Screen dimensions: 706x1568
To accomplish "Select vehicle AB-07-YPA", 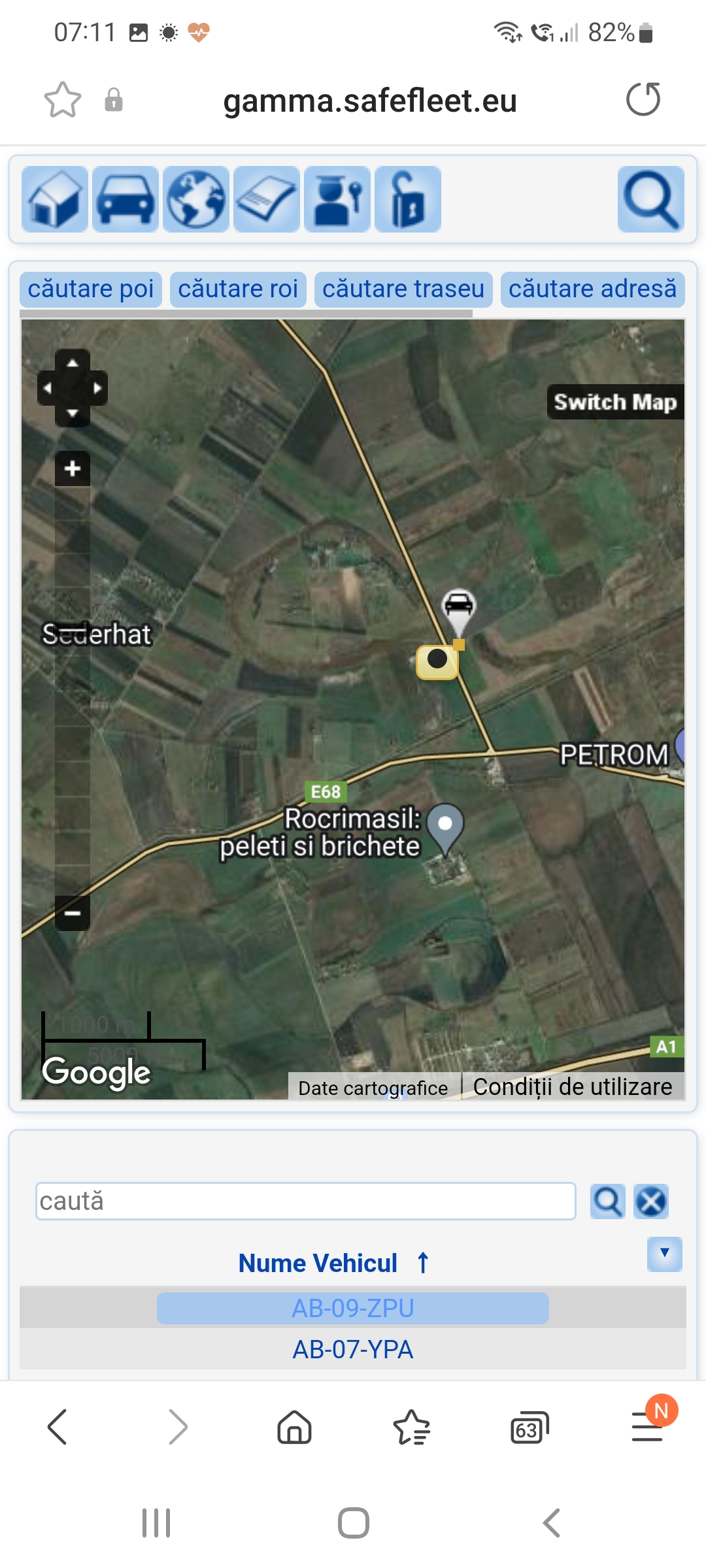I will [x=353, y=1349].
